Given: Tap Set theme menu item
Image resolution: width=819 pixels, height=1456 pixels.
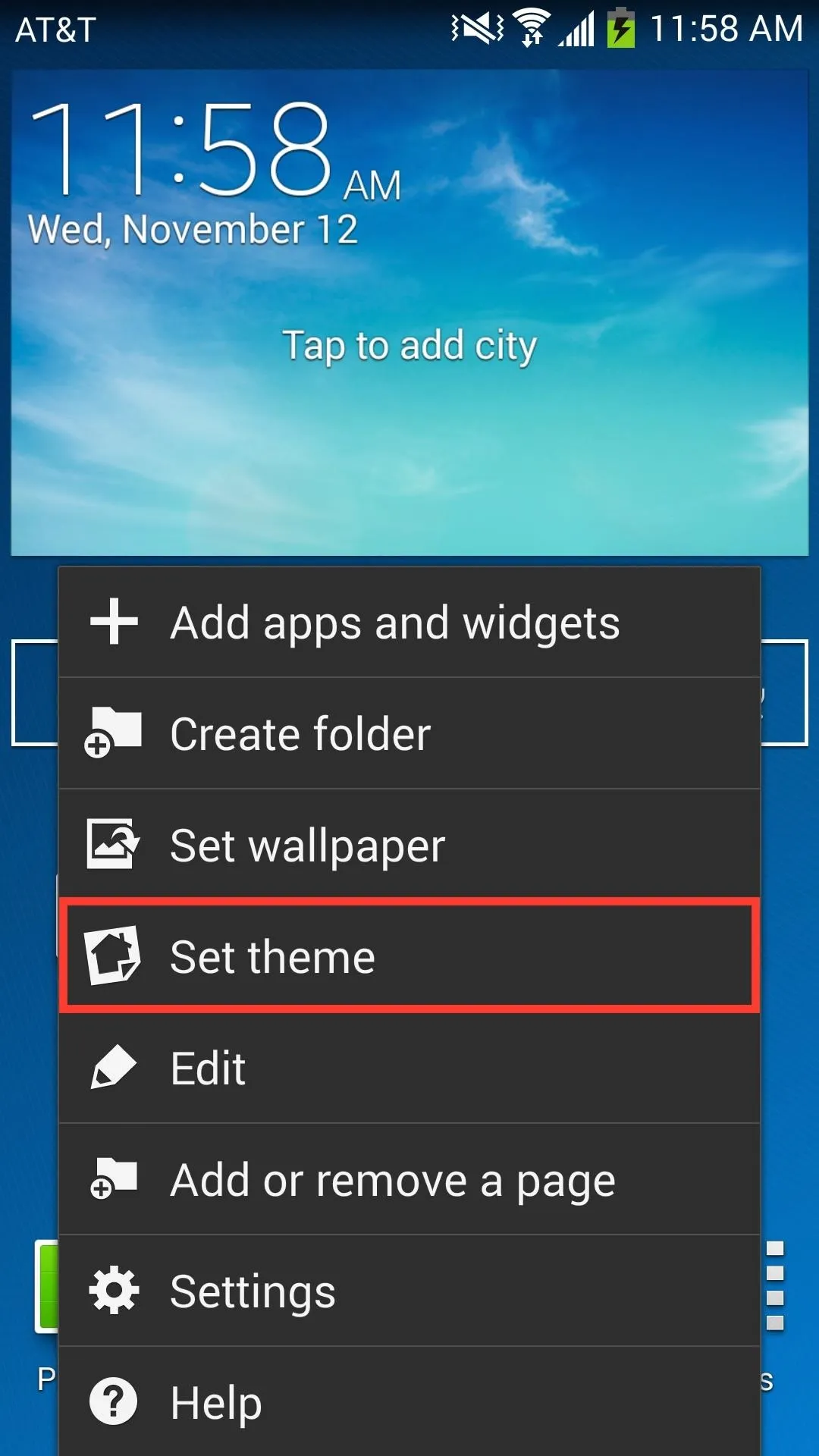Looking at the screenshot, I should [409, 956].
